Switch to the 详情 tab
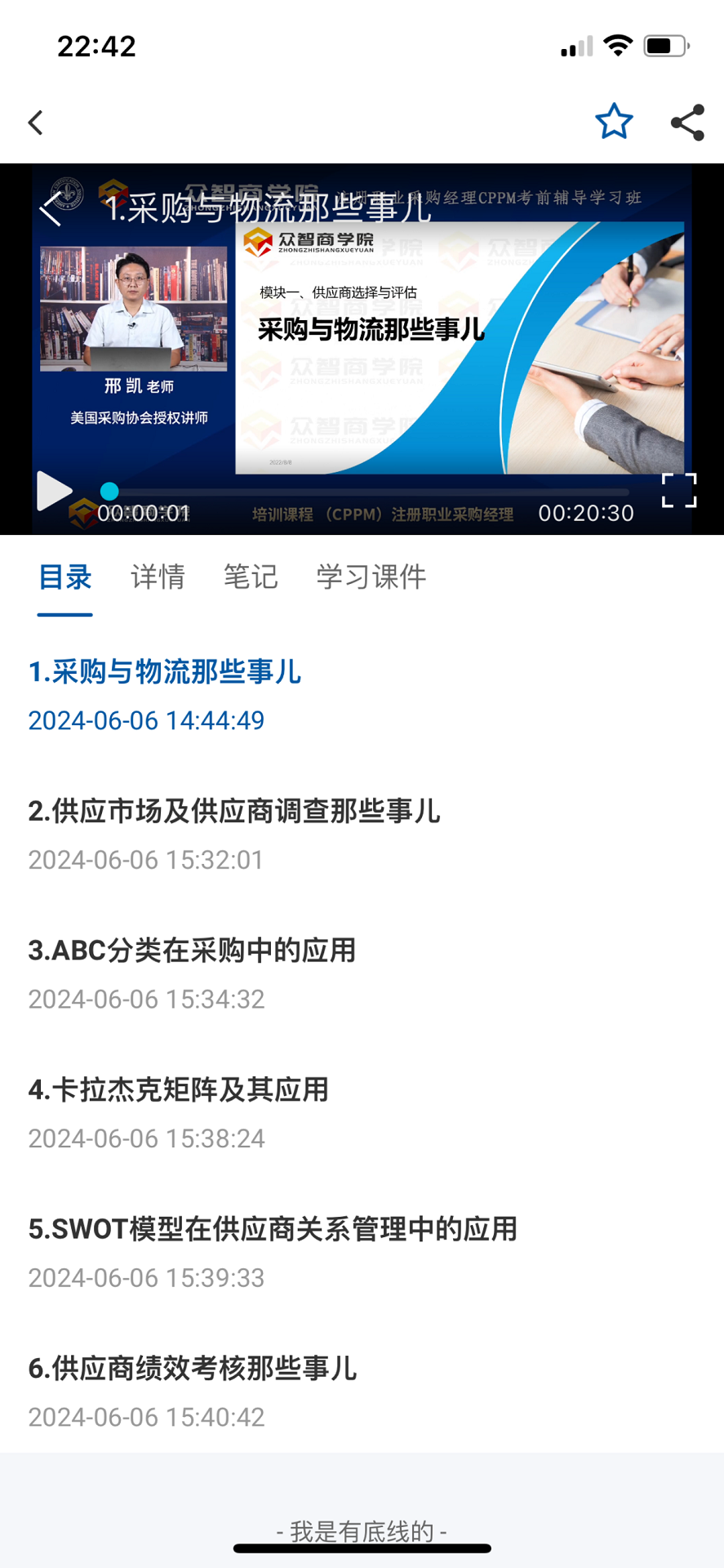 (x=157, y=577)
